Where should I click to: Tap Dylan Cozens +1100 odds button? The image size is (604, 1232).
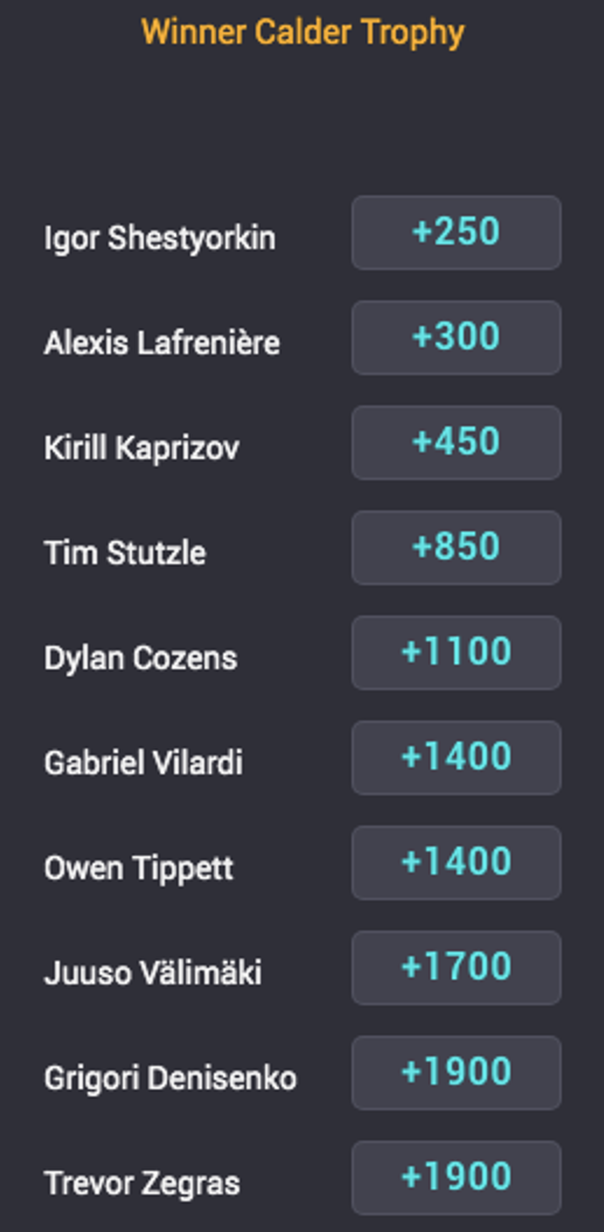(x=456, y=653)
